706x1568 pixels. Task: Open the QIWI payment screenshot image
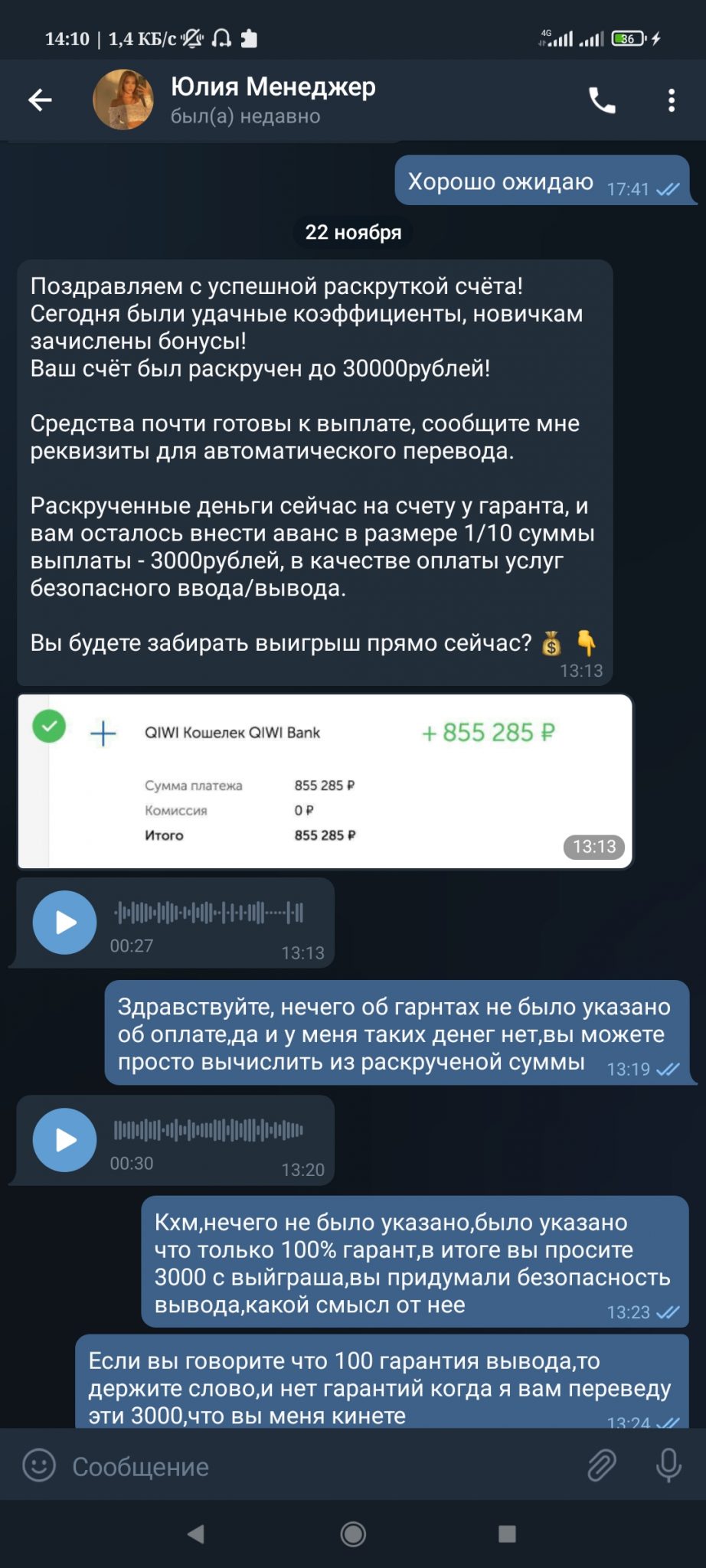click(325, 781)
